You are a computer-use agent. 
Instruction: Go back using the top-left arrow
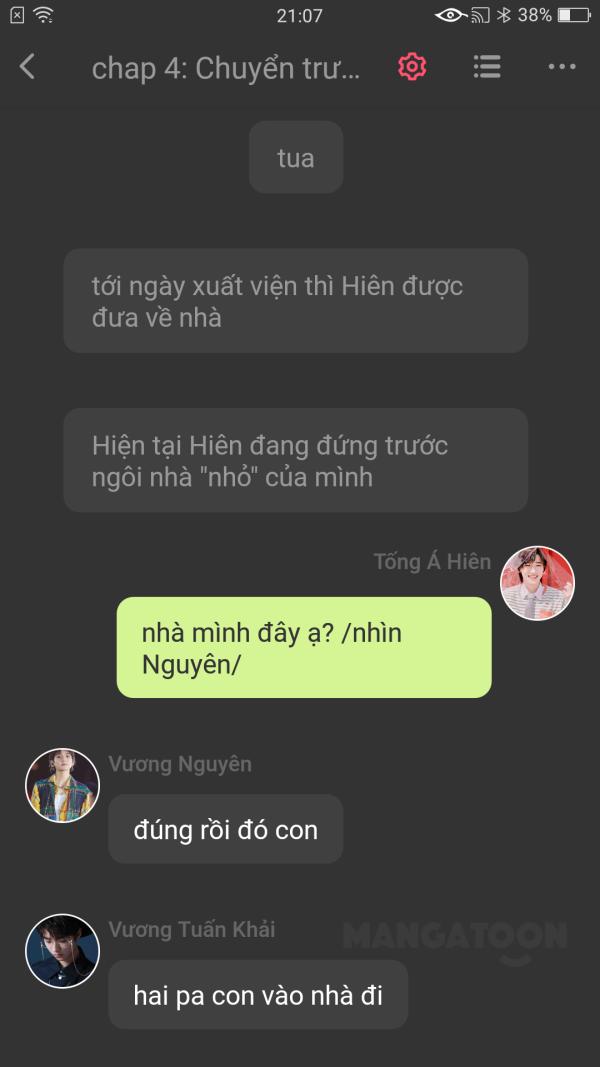[27, 67]
